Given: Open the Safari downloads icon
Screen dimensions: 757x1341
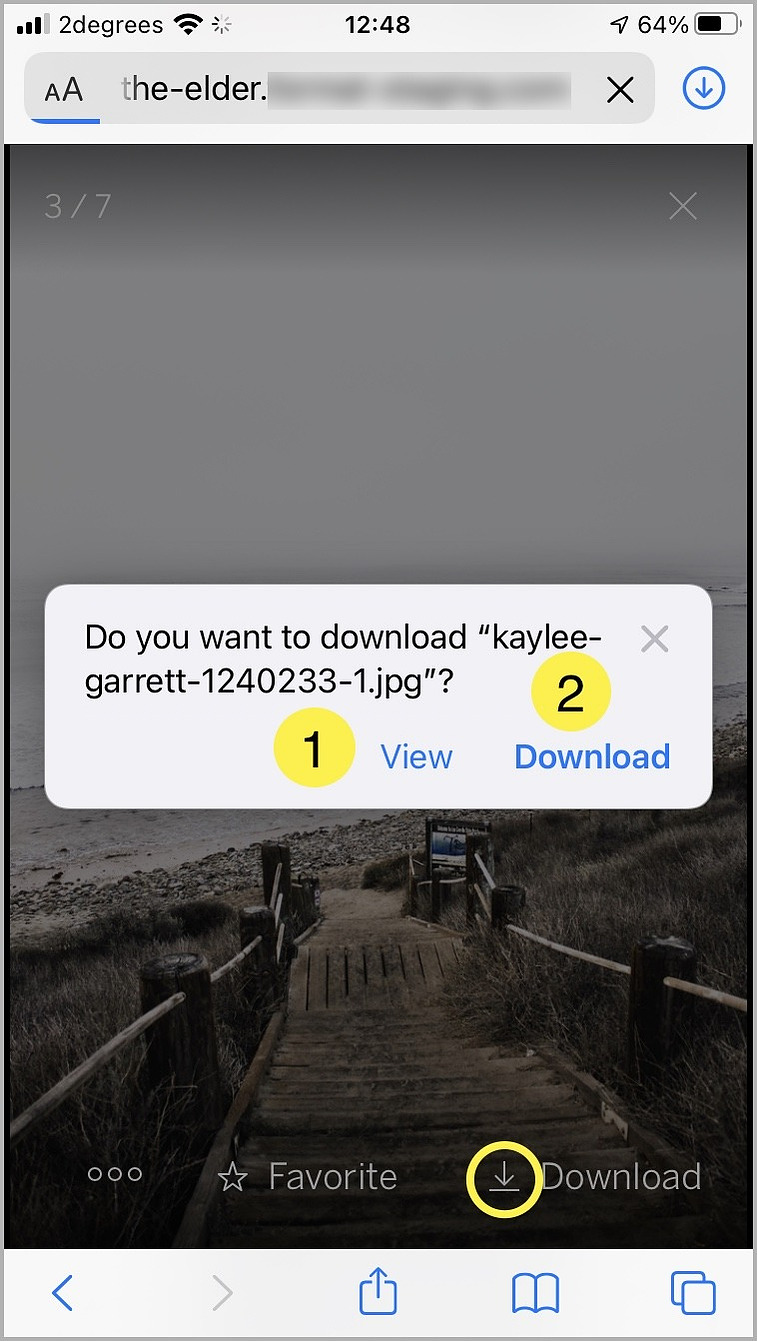Looking at the screenshot, I should pyautogui.click(x=704, y=90).
